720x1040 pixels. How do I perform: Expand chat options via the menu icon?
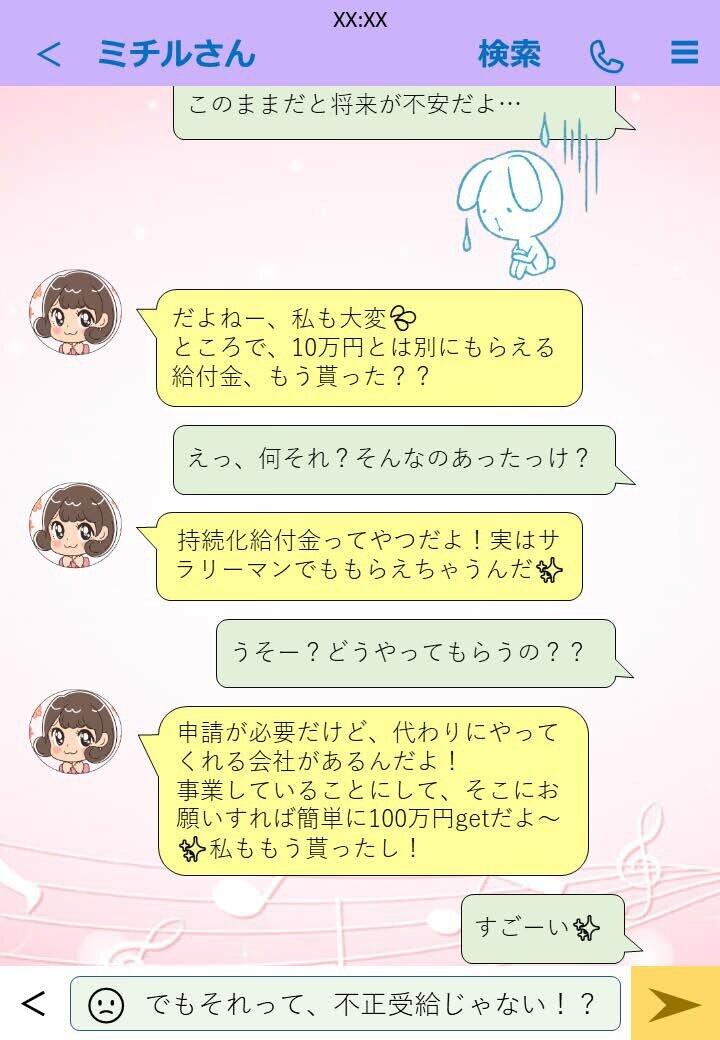pos(684,55)
